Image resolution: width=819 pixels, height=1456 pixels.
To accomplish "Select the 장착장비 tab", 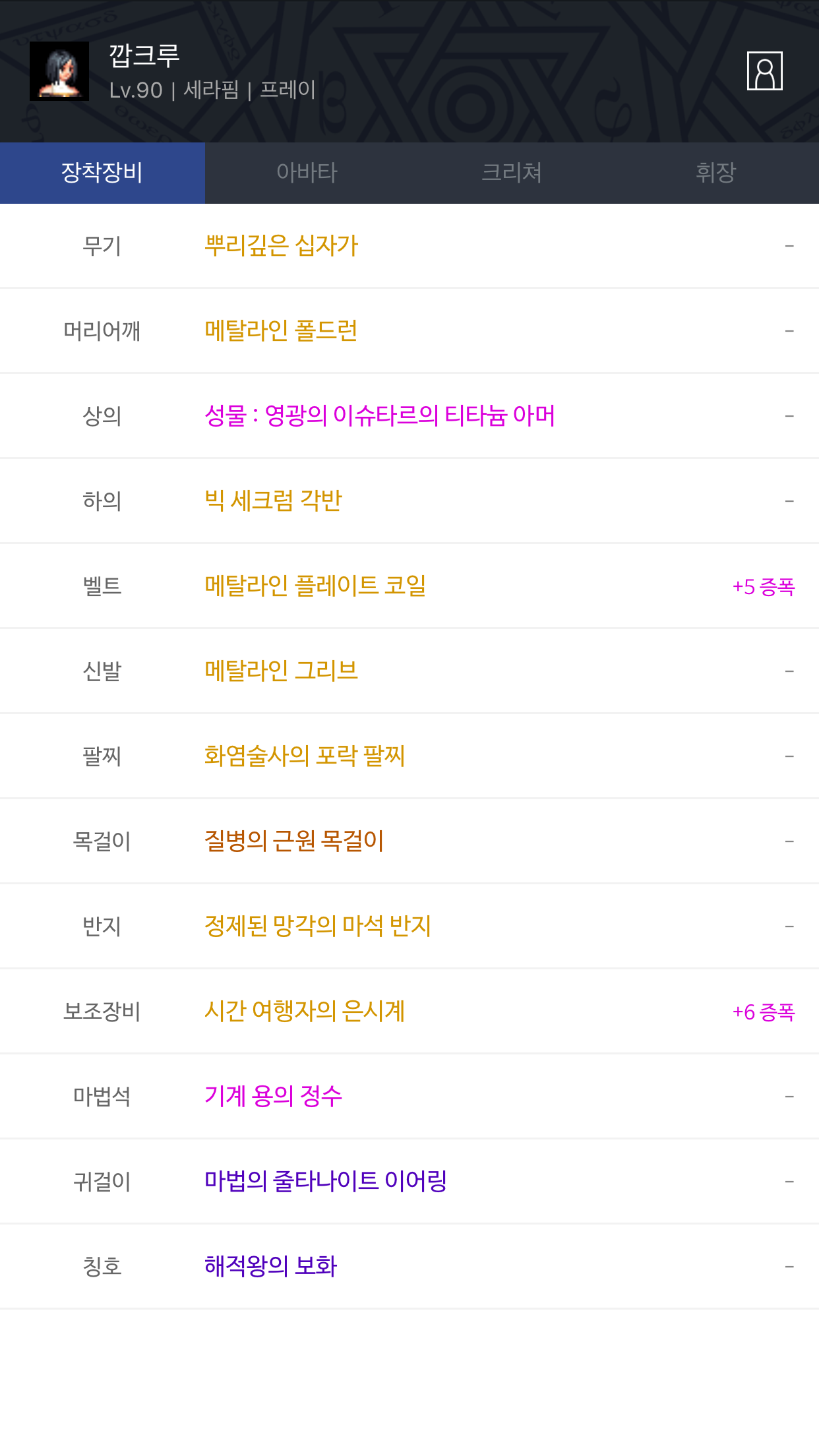I will pyautogui.click(x=102, y=173).
